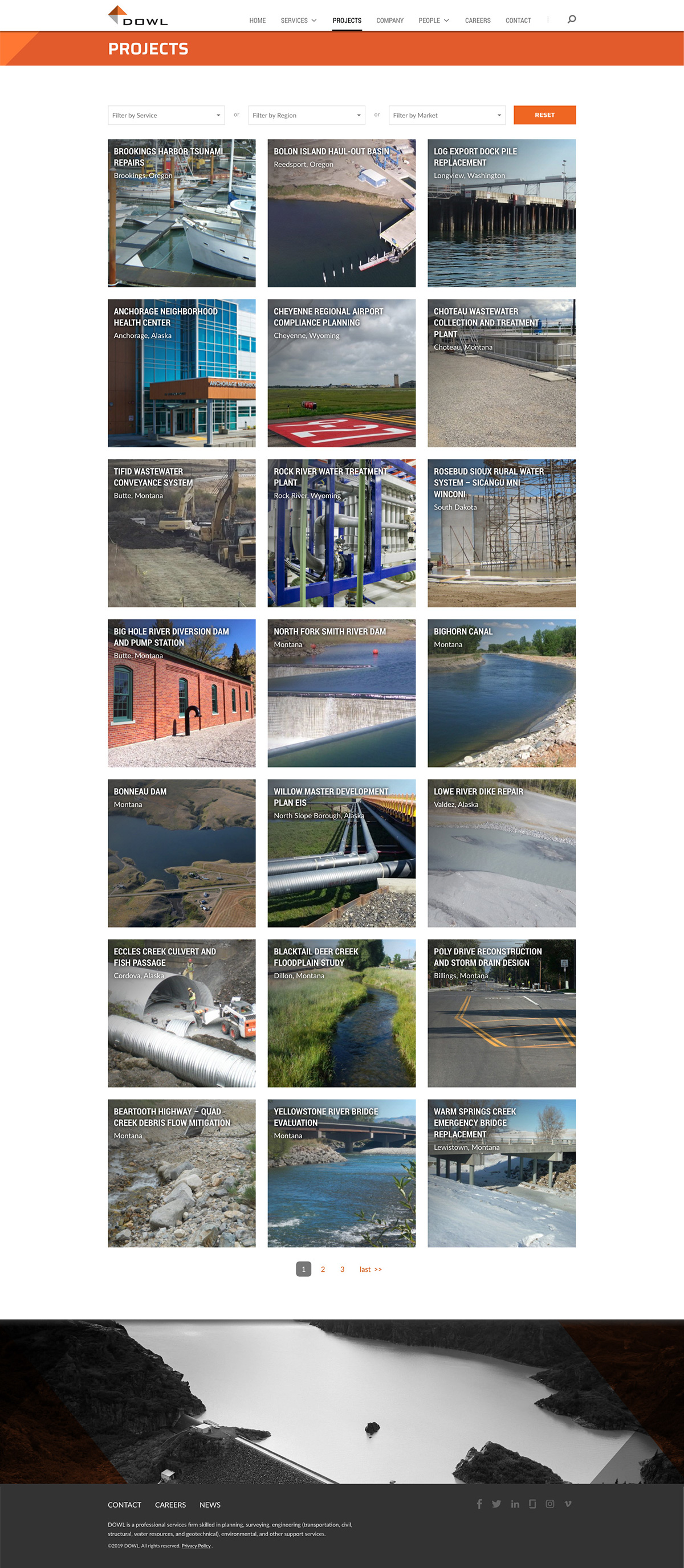Open Anchorage Neighborhood Health Center project
Image resolution: width=684 pixels, height=1568 pixels.
click(181, 373)
